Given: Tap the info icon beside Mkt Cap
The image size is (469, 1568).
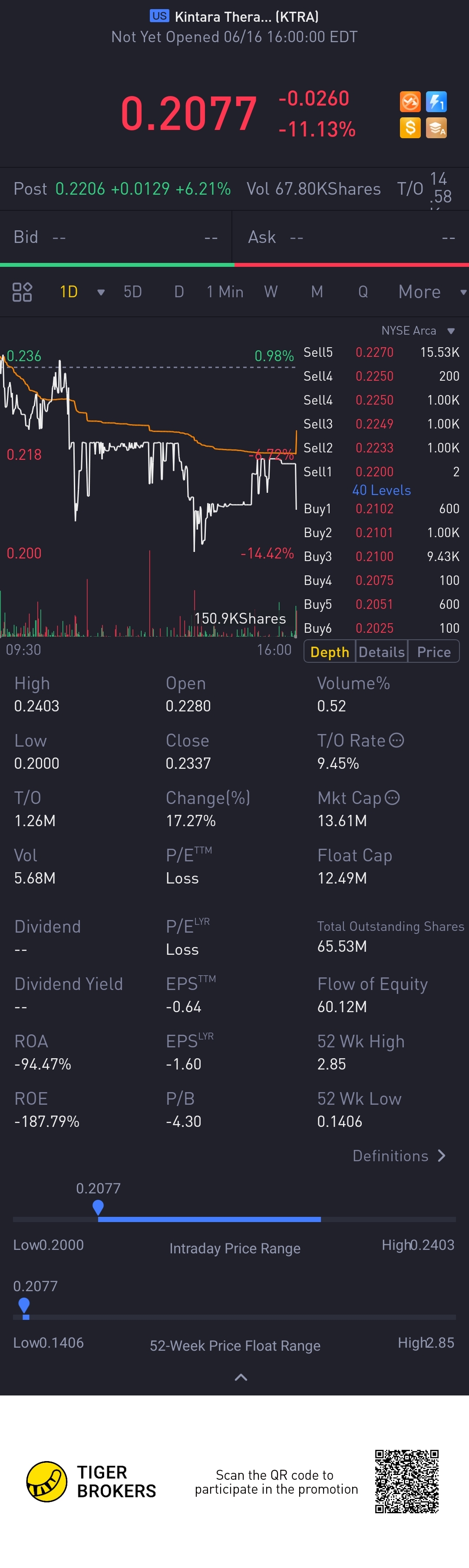Looking at the screenshot, I should pos(393,797).
